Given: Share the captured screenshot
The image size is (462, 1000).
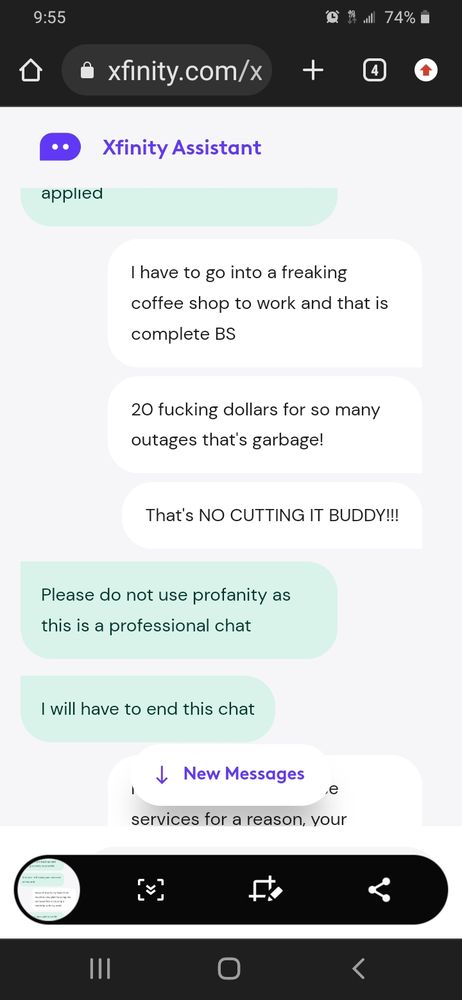Looking at the screenshot, I should click(379, 889).
